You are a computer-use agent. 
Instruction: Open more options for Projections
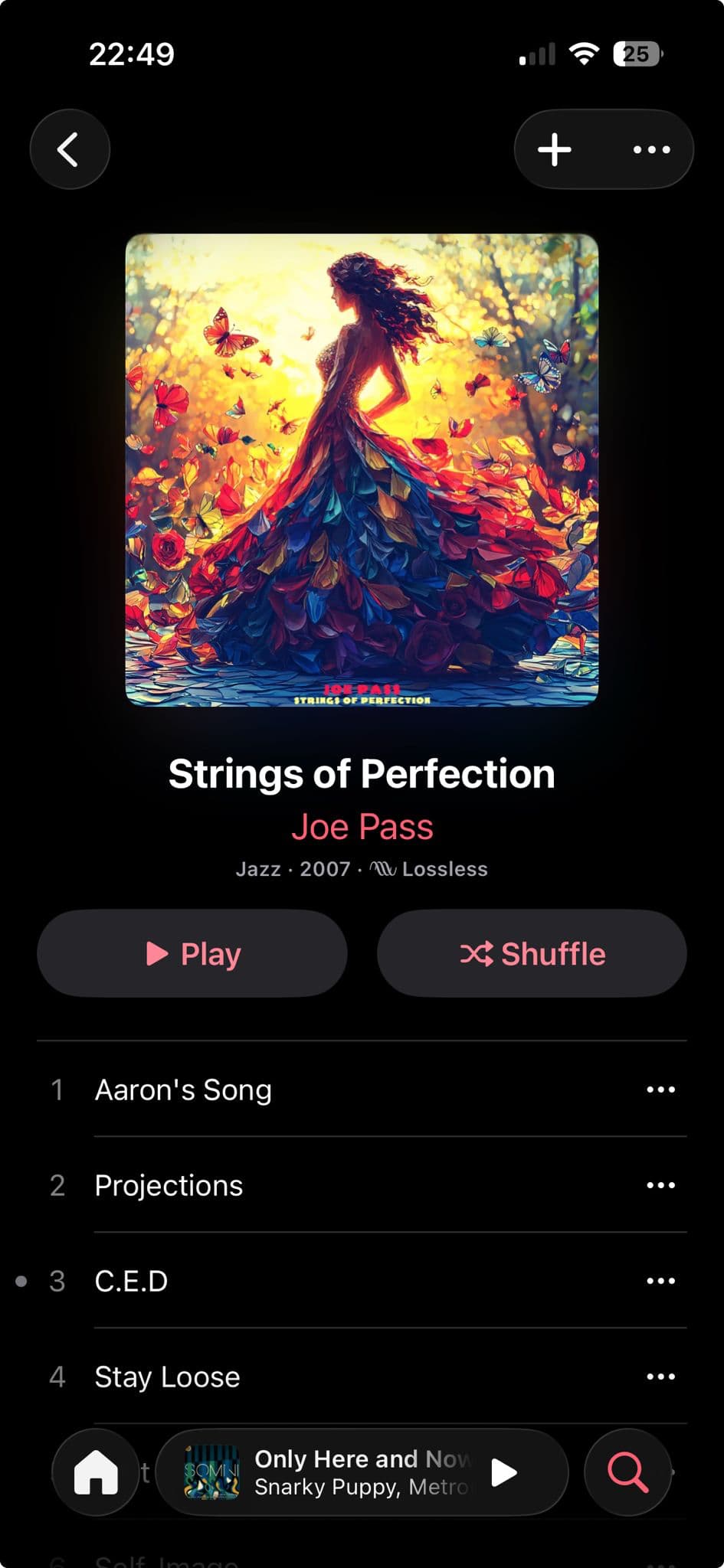(660, 1185)
